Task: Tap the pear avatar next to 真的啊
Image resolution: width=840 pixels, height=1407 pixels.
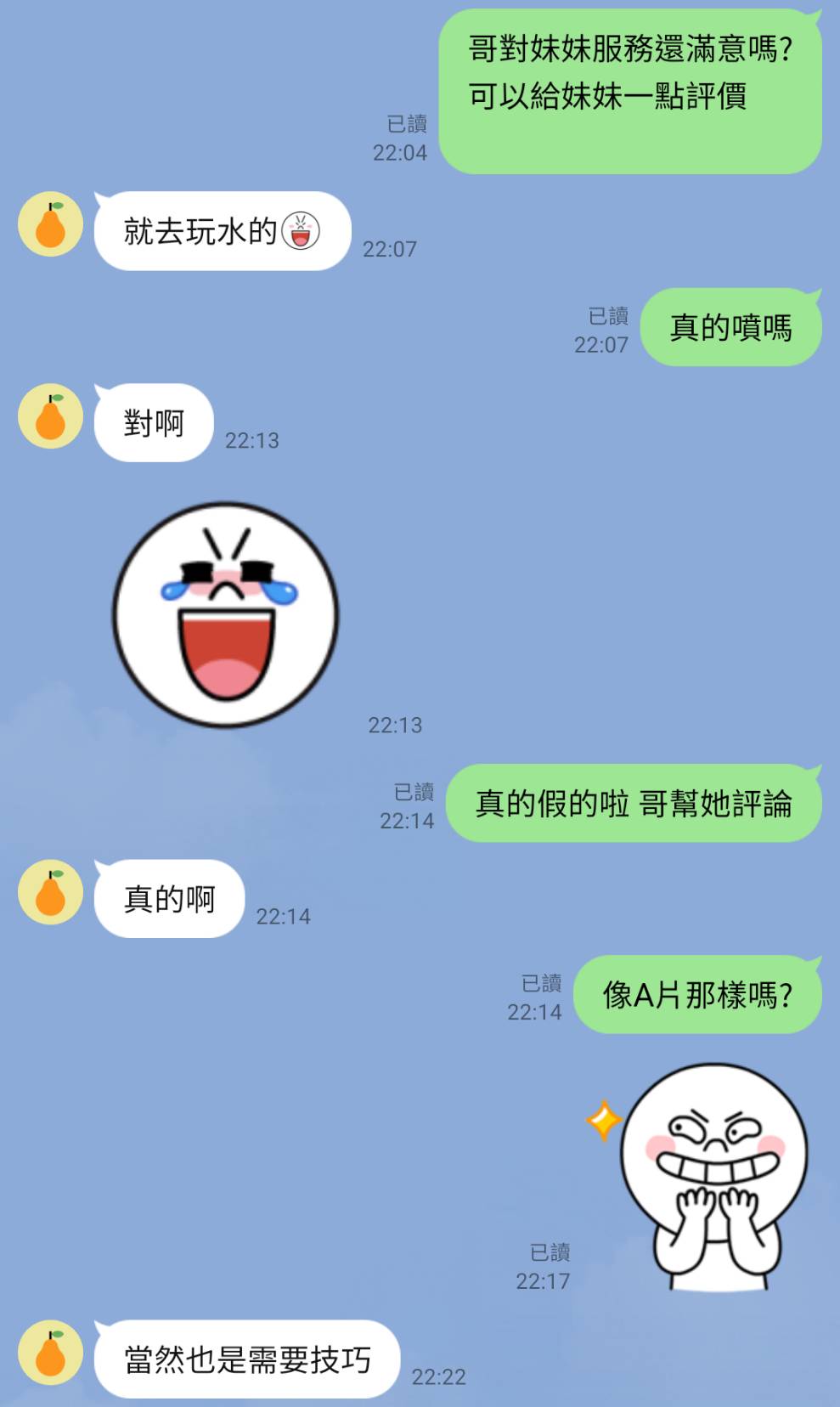Action: point(50,892)
